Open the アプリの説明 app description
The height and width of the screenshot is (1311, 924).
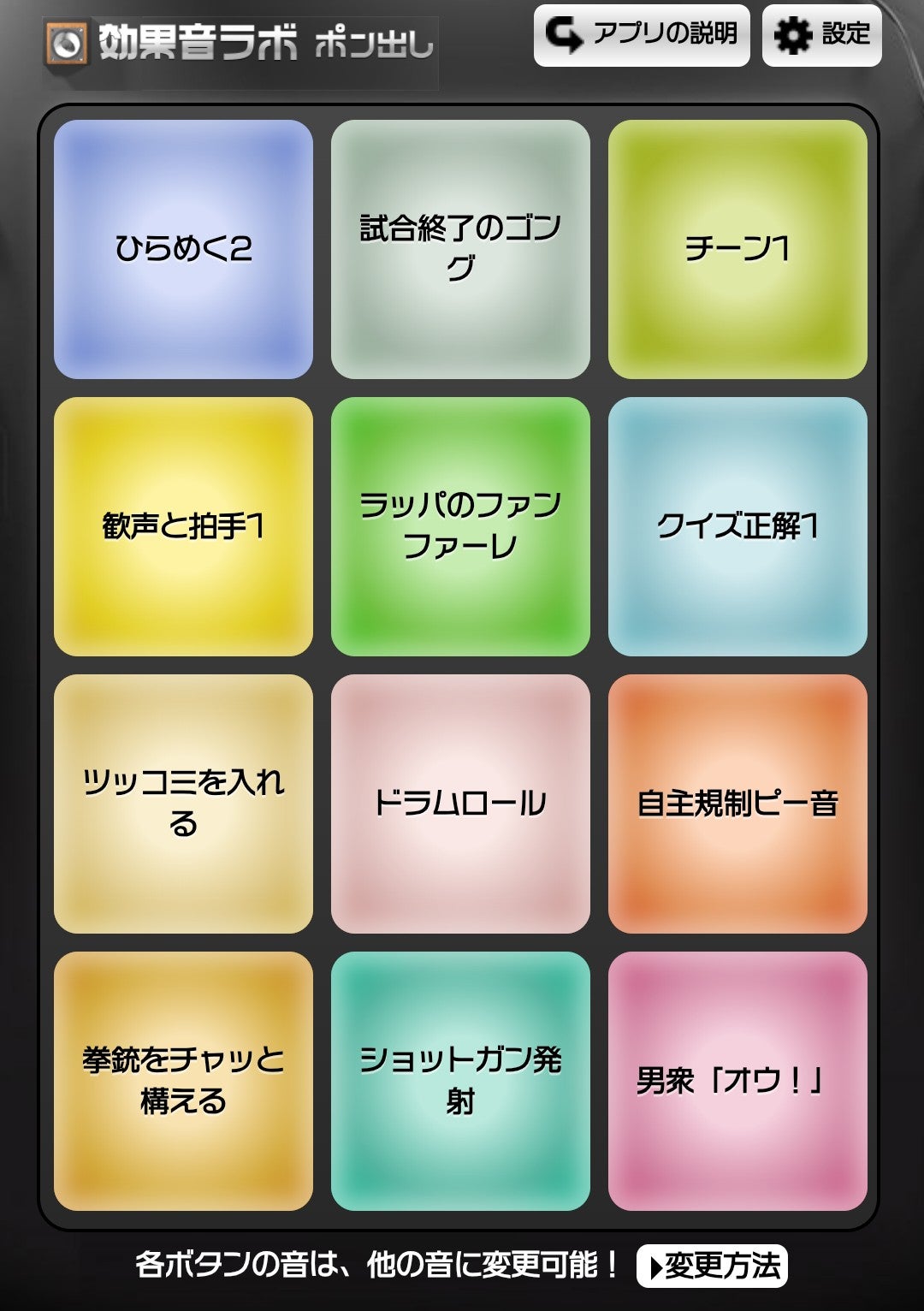(642, 35)
